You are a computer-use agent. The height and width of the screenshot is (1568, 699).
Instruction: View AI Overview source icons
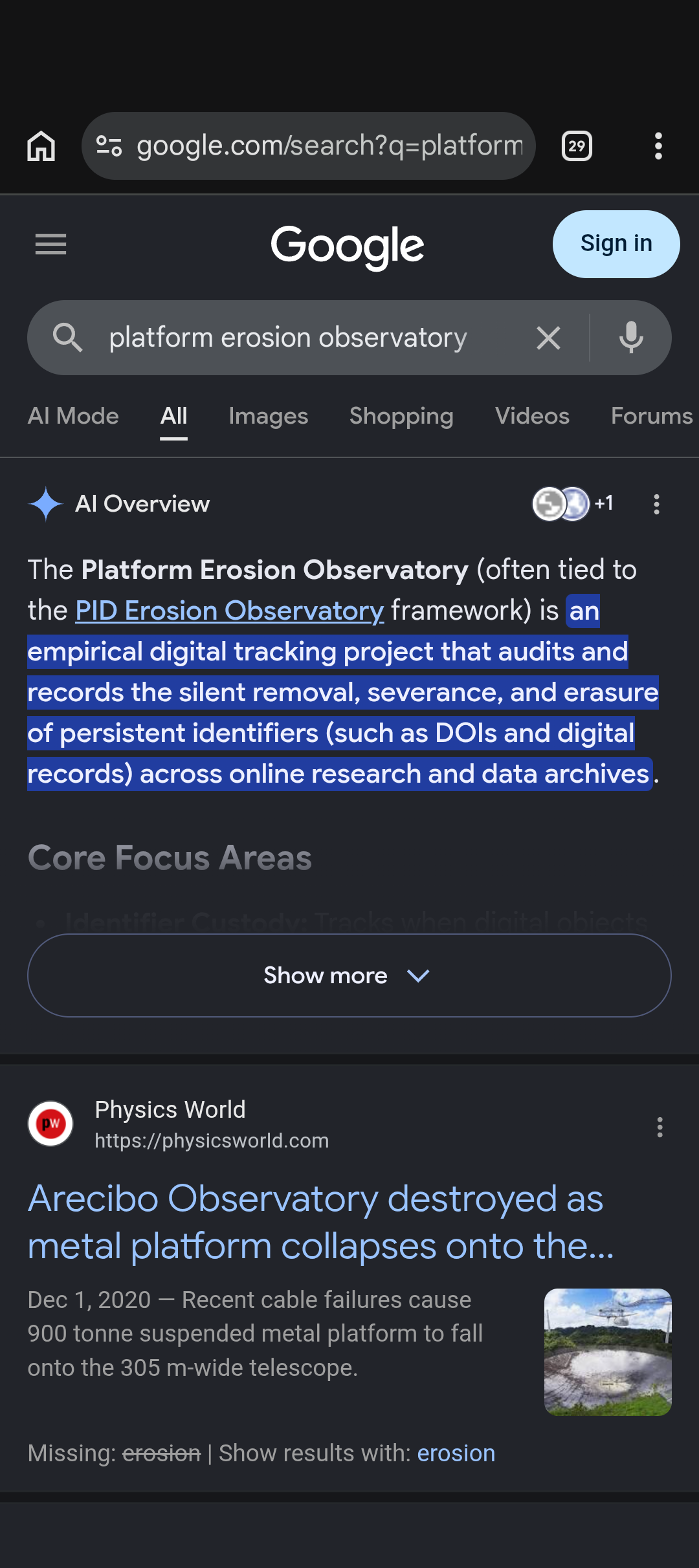[572, 503]
